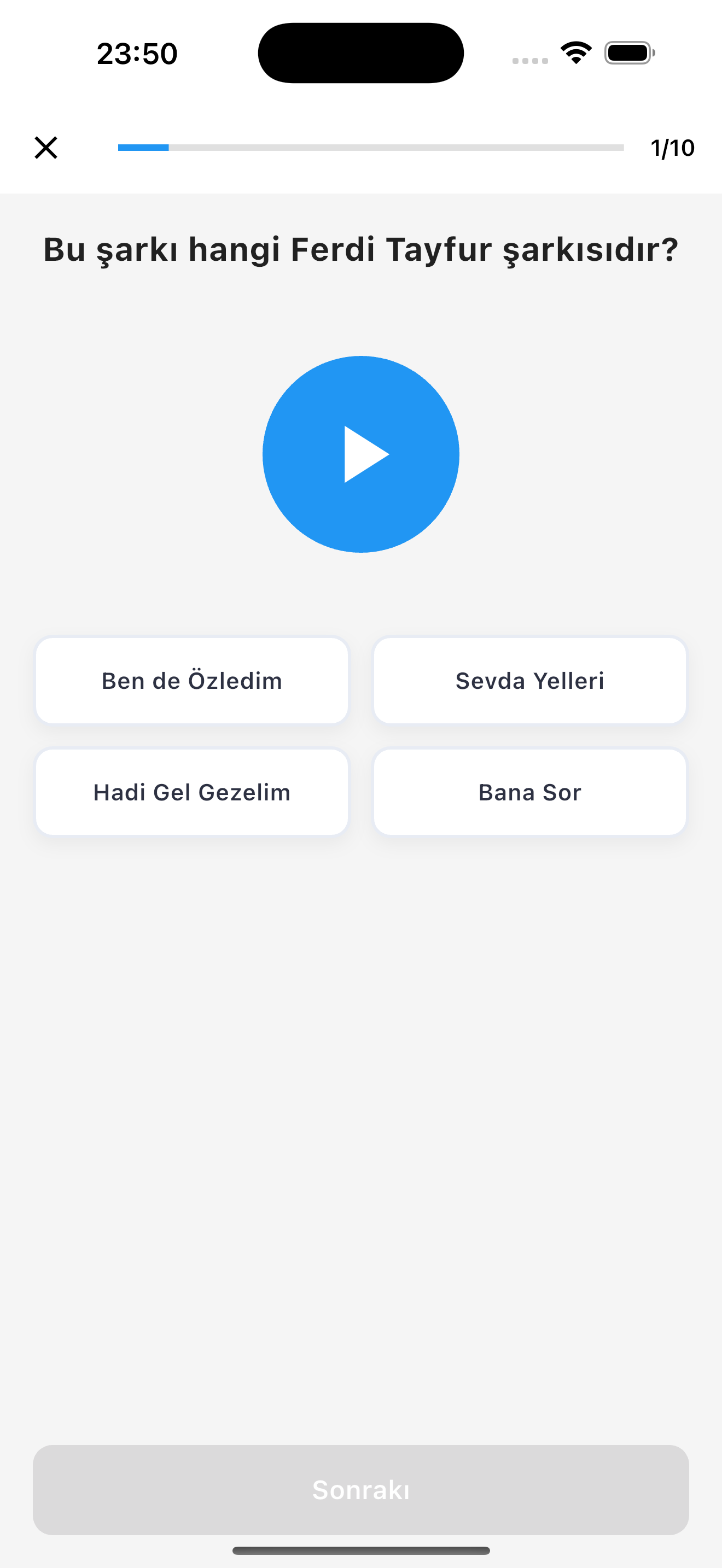Pick the Hadi Gel Gezelim option
This screenshot has width=722, height=1568.
(x=192, y=791)
